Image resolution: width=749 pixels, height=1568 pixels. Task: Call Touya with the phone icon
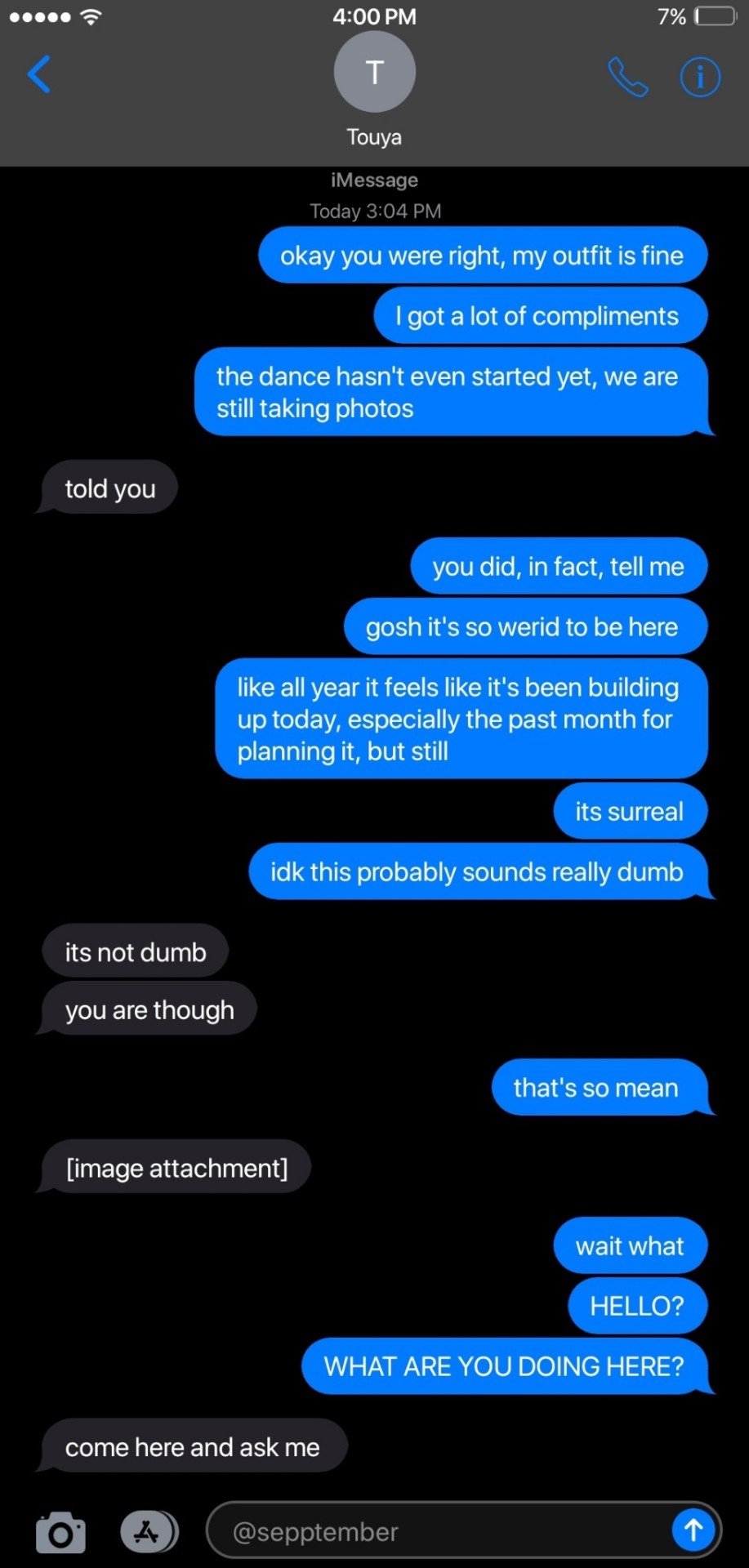pos(627,78)
